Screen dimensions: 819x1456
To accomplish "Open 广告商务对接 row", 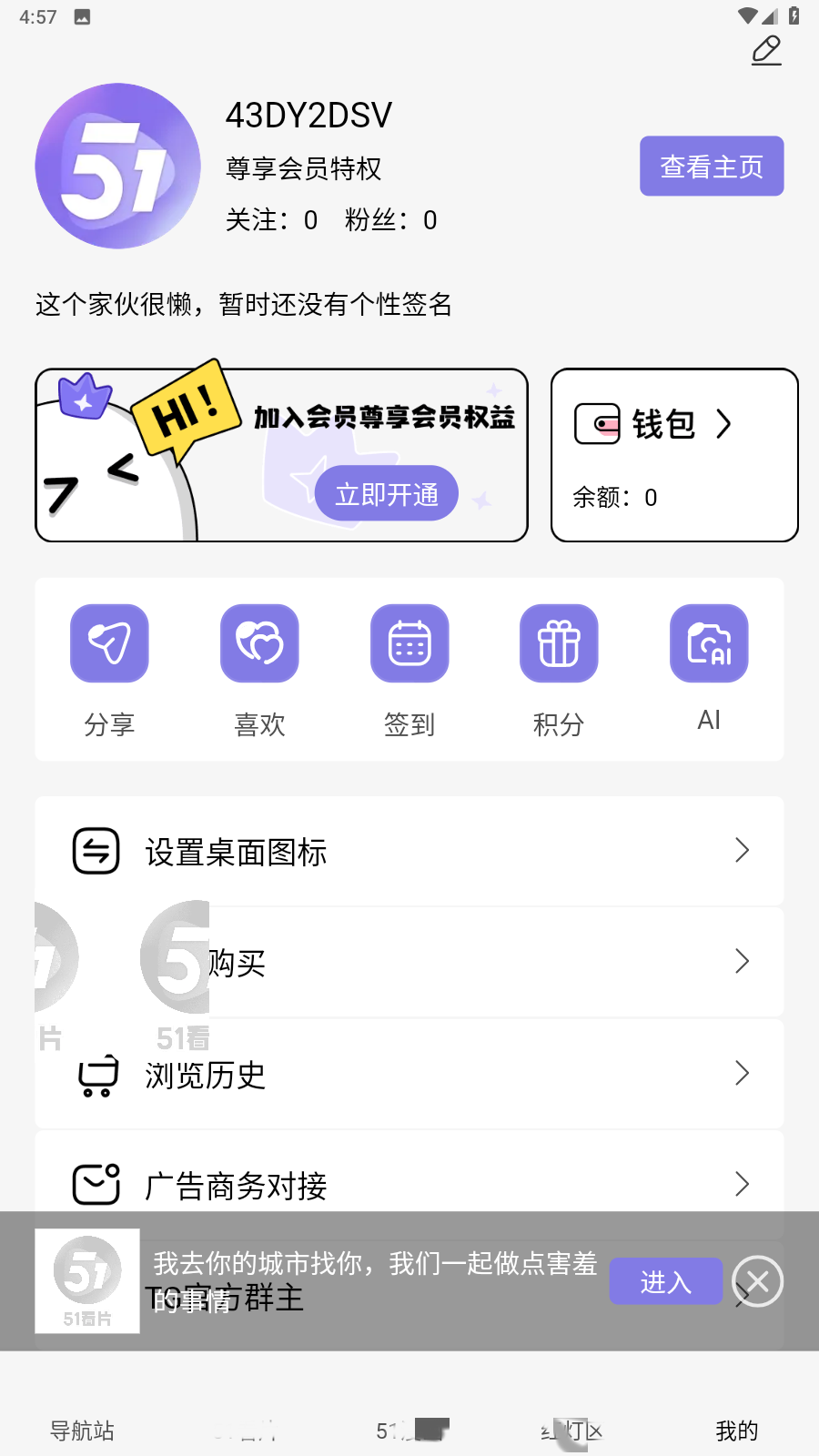I will 409,1185.
